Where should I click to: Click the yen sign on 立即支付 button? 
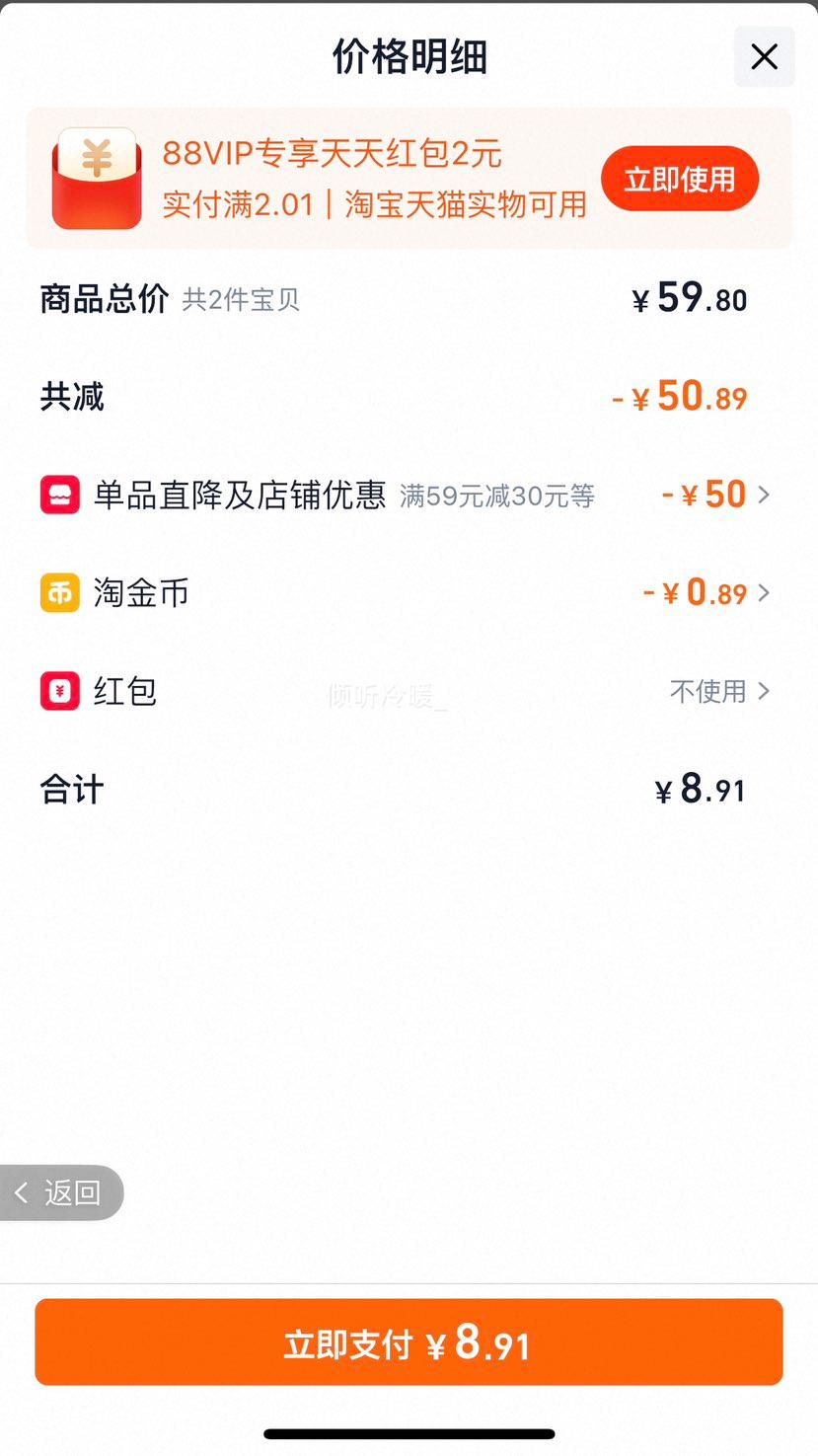436,1341
